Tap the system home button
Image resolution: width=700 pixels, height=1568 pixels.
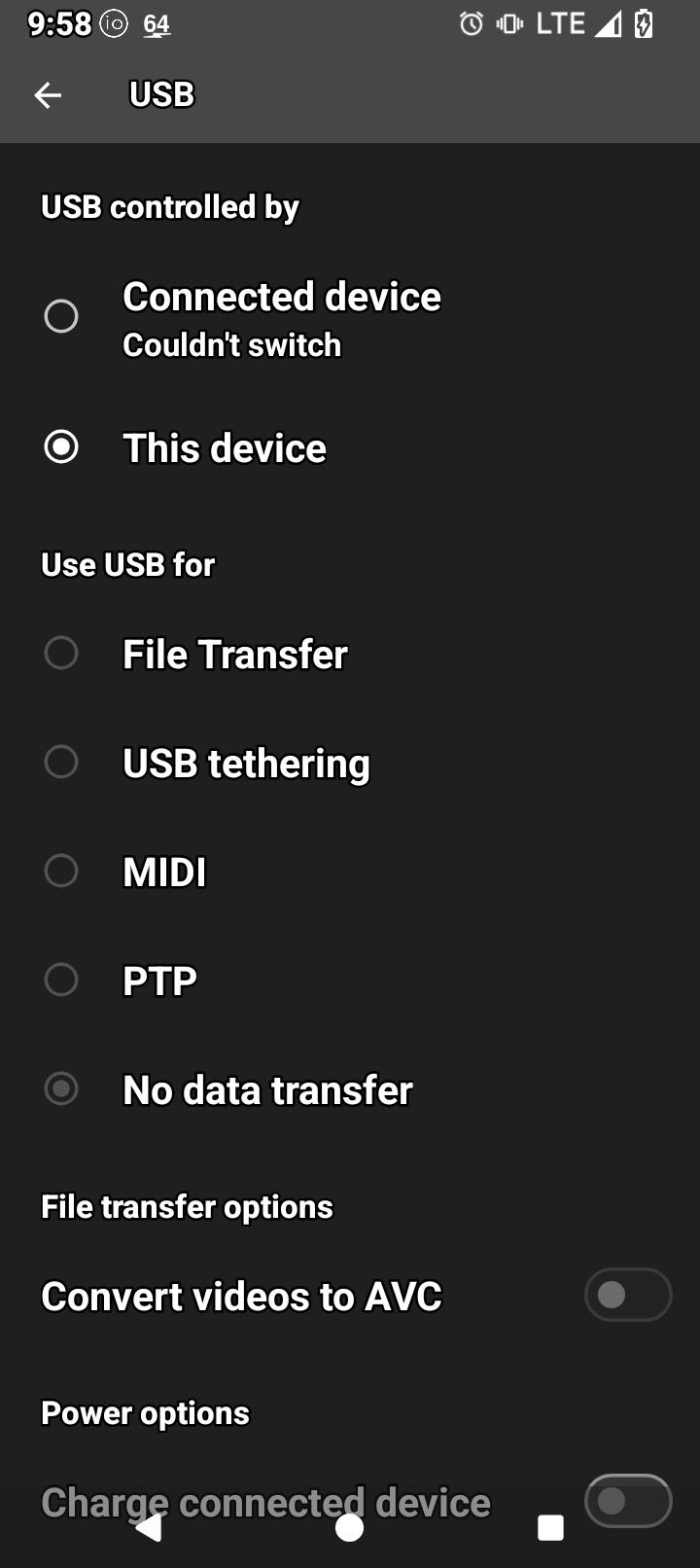tap(349, 1528)
